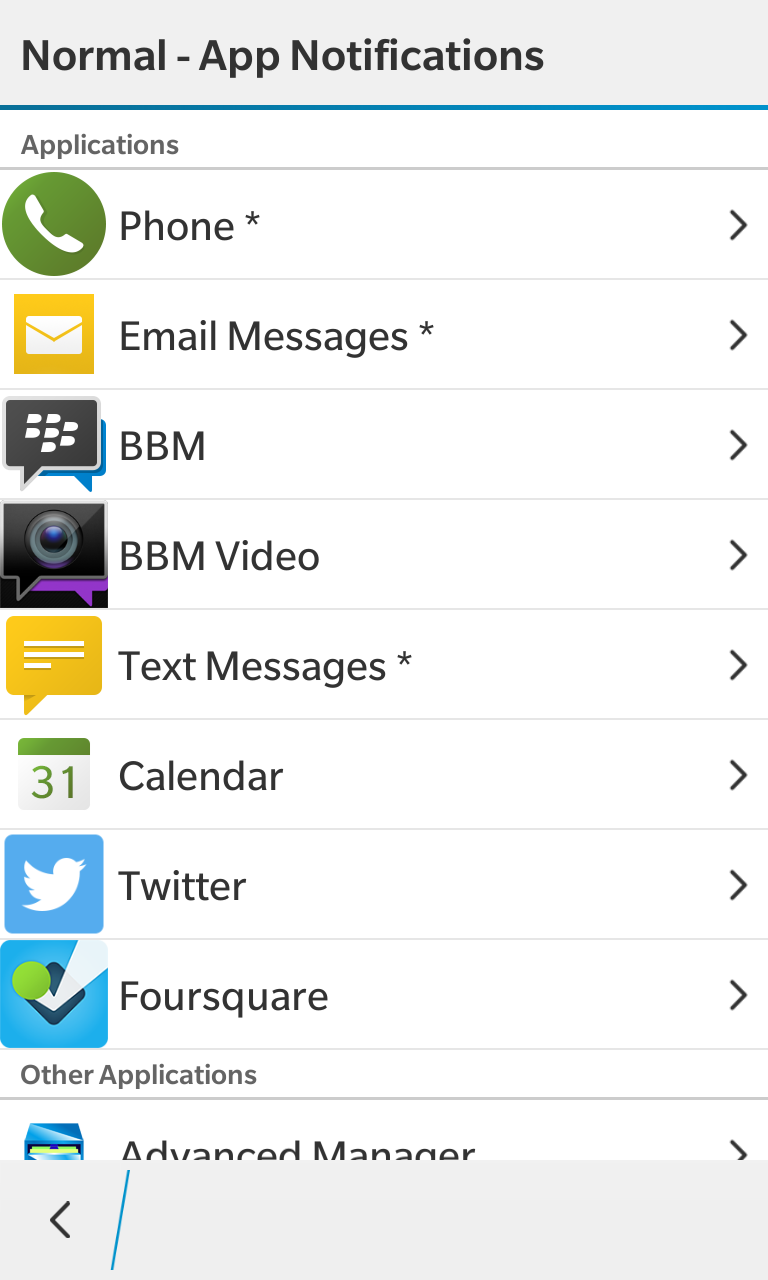Go back using the bottom arrow

(60, 1220)
